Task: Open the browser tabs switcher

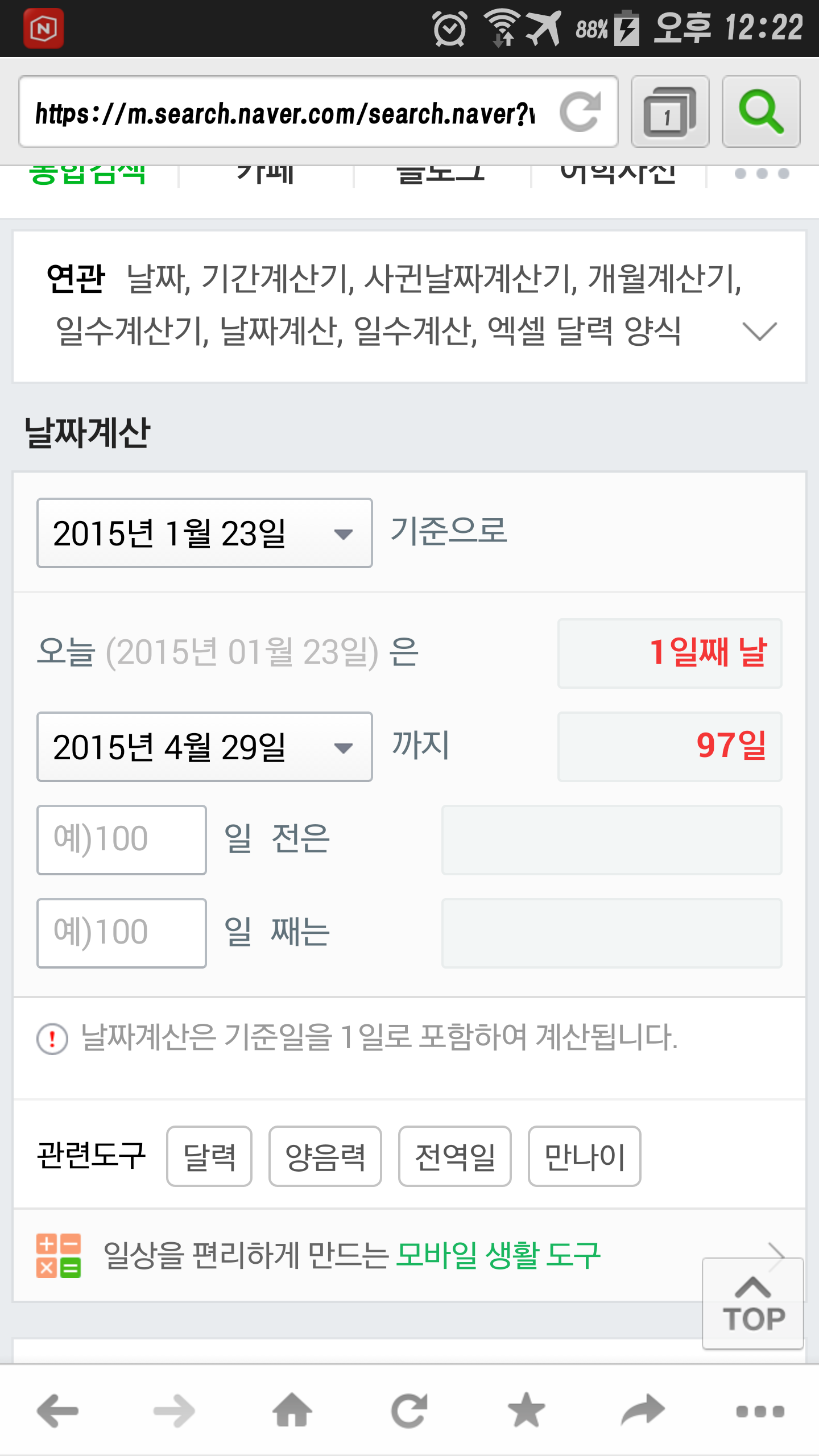Action: (669, 112)
